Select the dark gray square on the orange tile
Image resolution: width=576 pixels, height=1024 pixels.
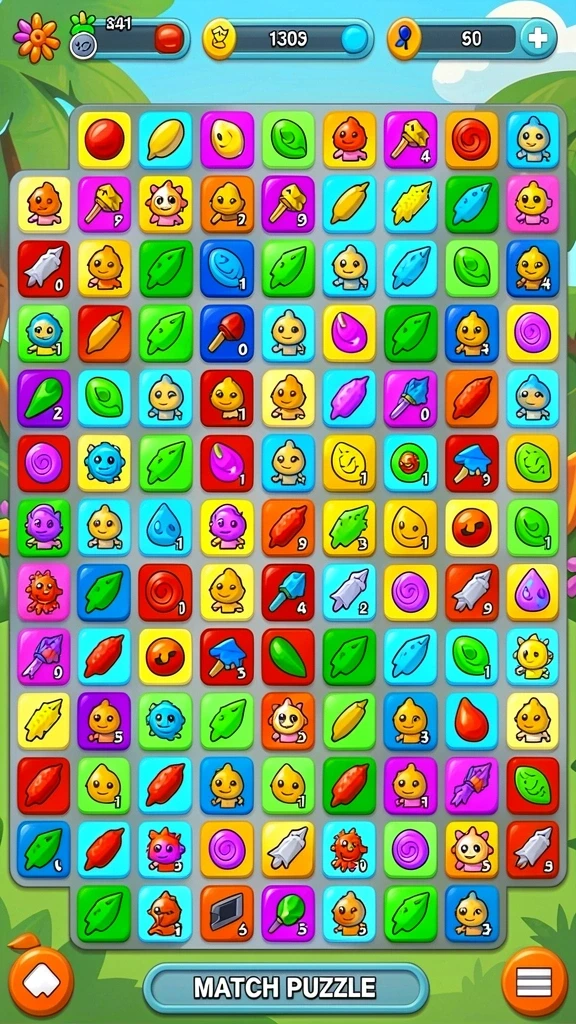click(x=227, y=913)
